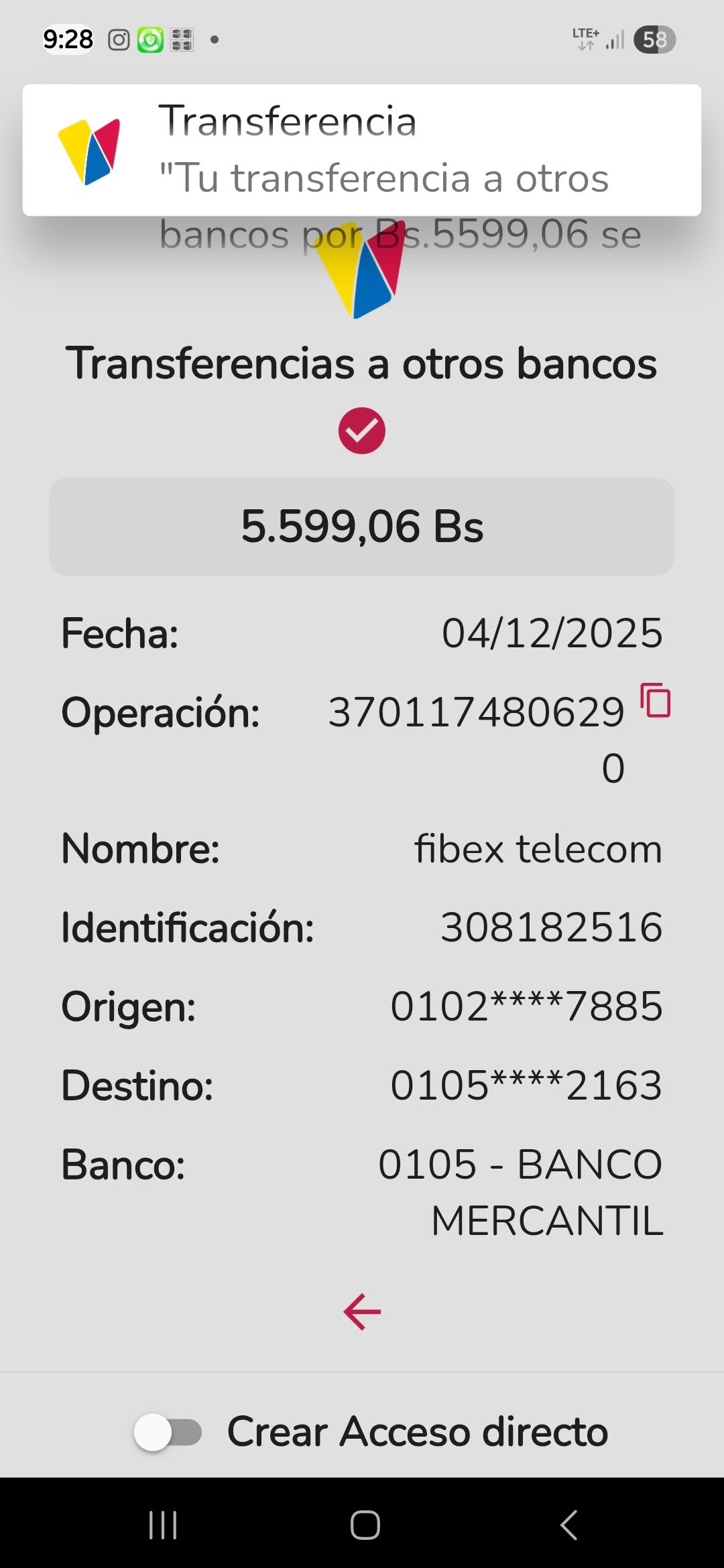Enable the Crear Acceso directo switch

click(168, 1433)
